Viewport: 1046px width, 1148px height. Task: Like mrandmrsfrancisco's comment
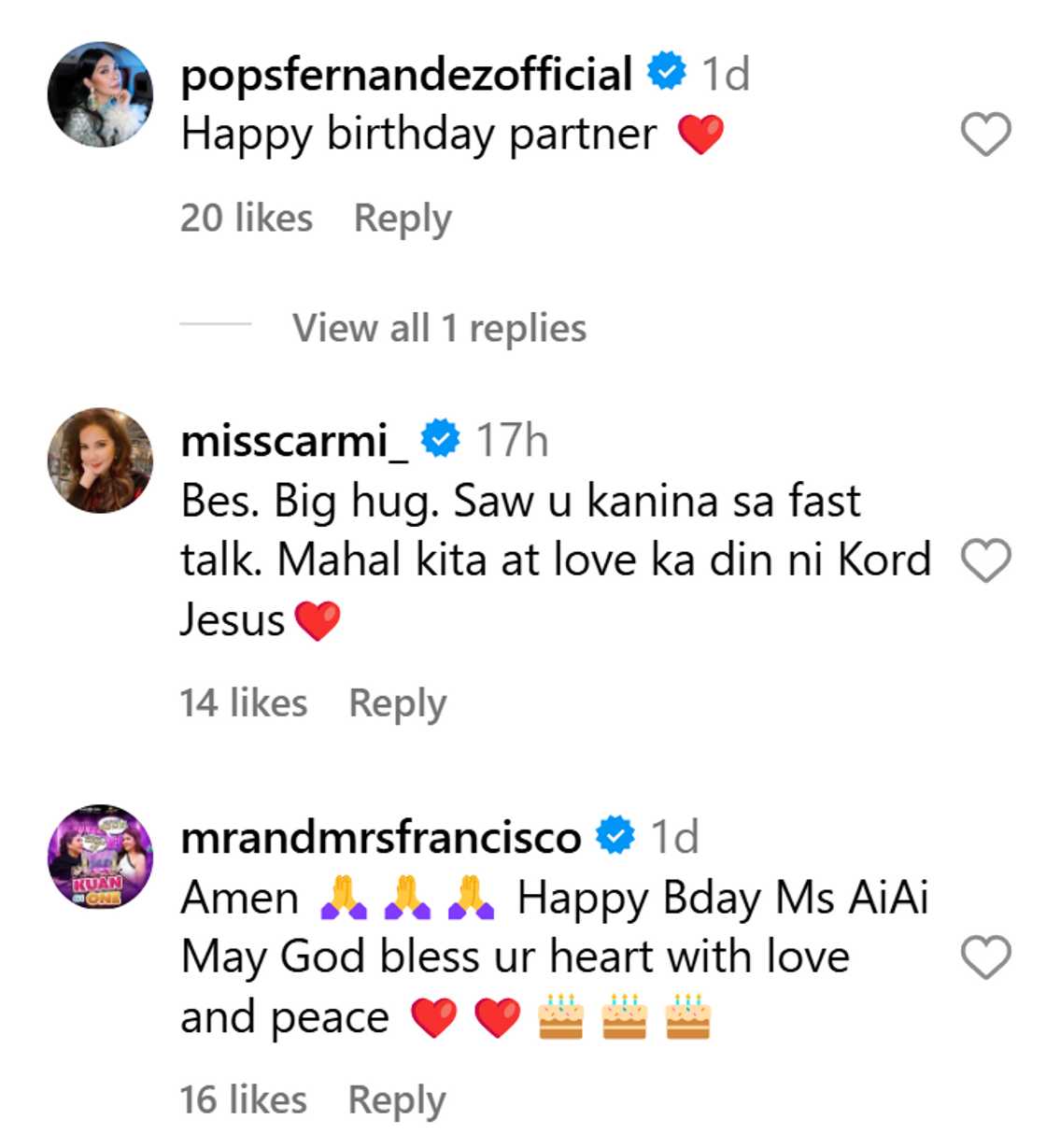tap(985, 957)
